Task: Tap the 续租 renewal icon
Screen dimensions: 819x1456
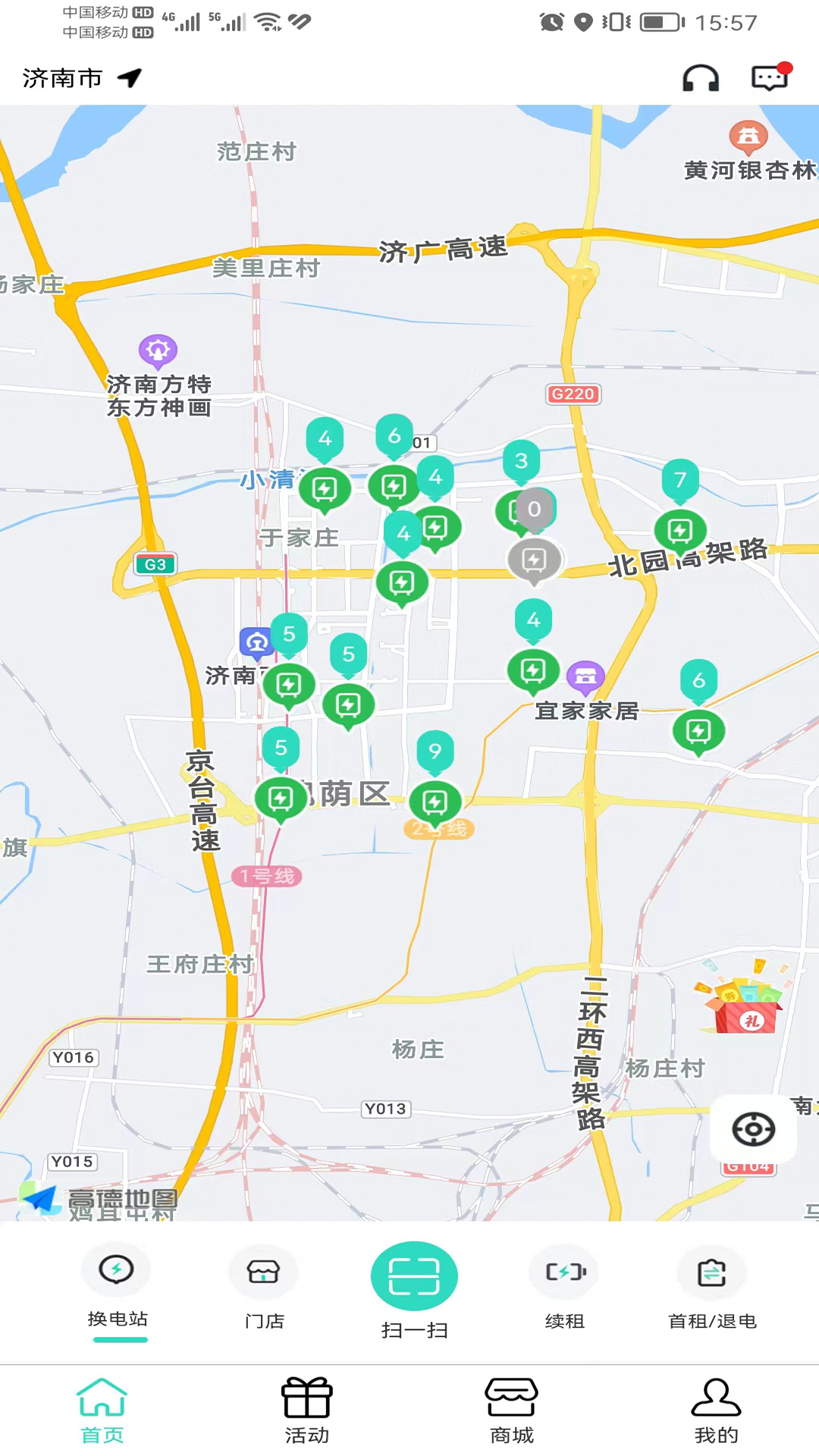Action: click(x=563, y=1270)
